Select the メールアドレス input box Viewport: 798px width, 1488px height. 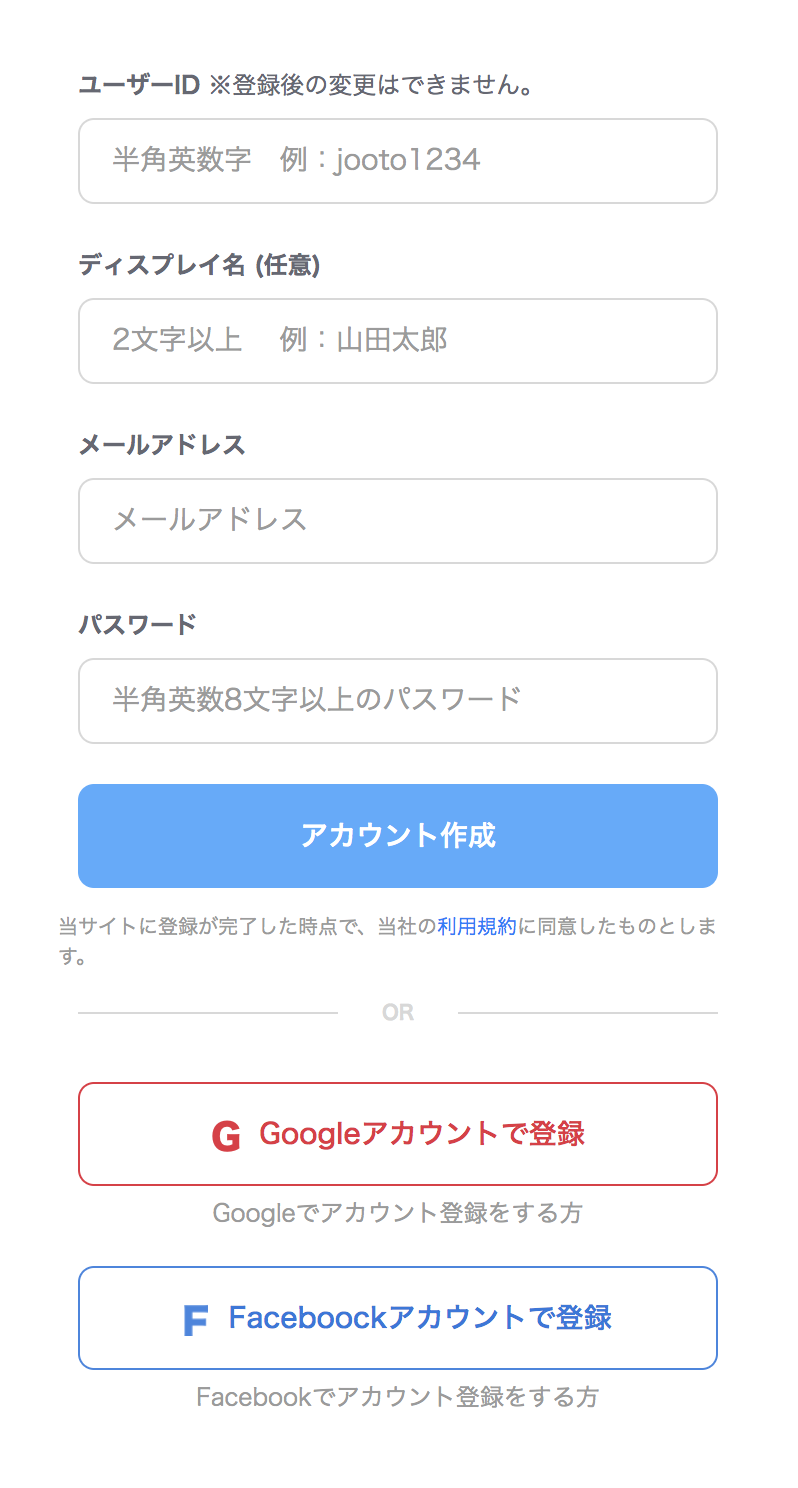[x=398, y=521]
